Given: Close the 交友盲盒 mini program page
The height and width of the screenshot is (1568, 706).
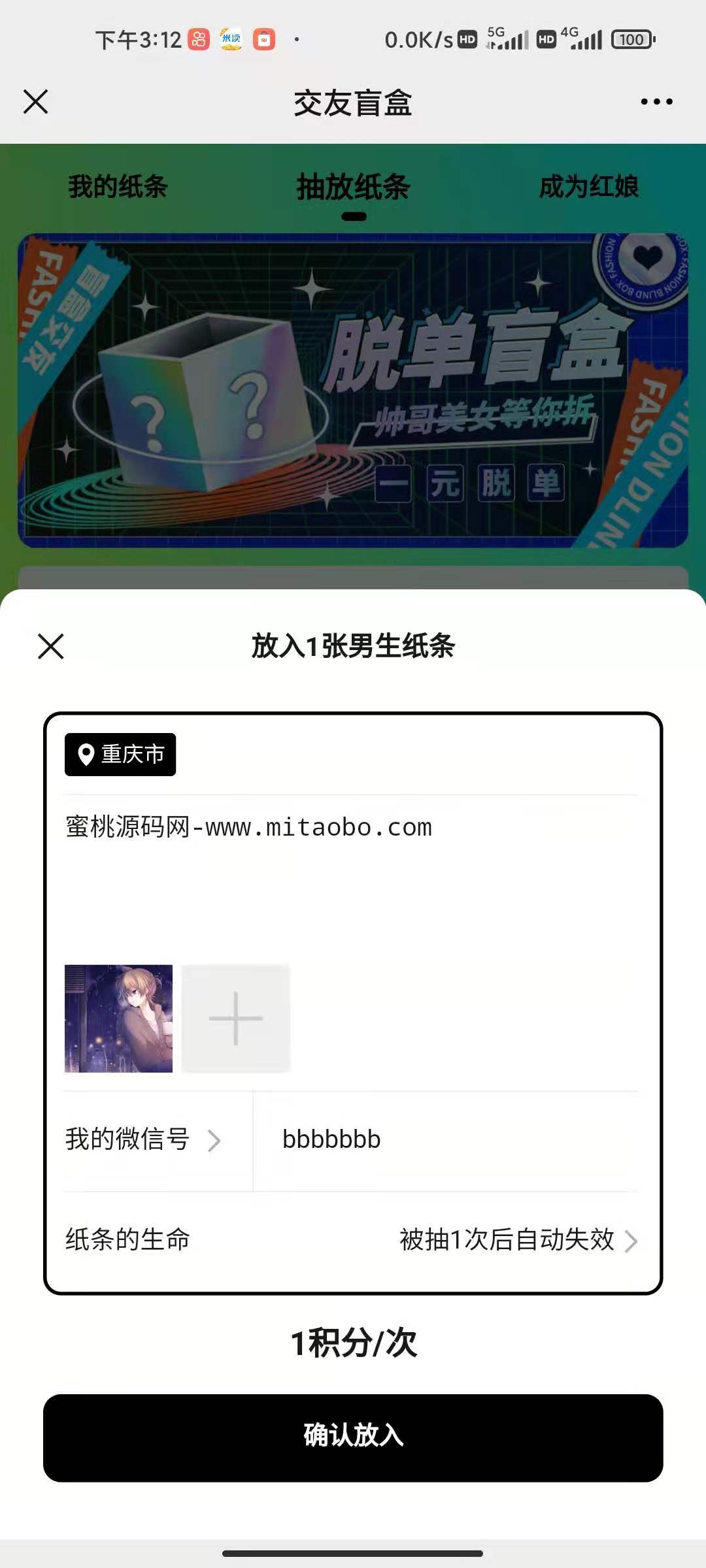Looking at the screenshot, I should [36, 102].
